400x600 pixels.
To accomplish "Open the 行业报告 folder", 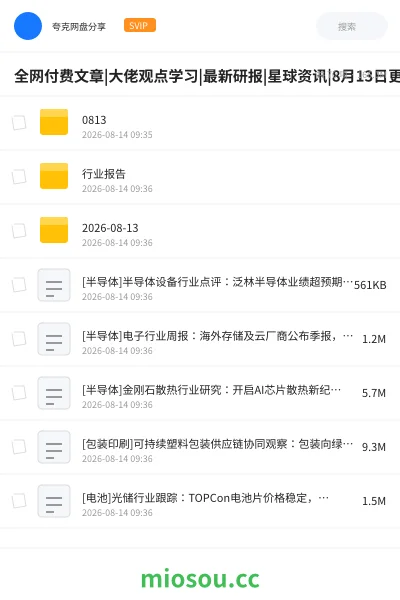I will click(200, 177).
